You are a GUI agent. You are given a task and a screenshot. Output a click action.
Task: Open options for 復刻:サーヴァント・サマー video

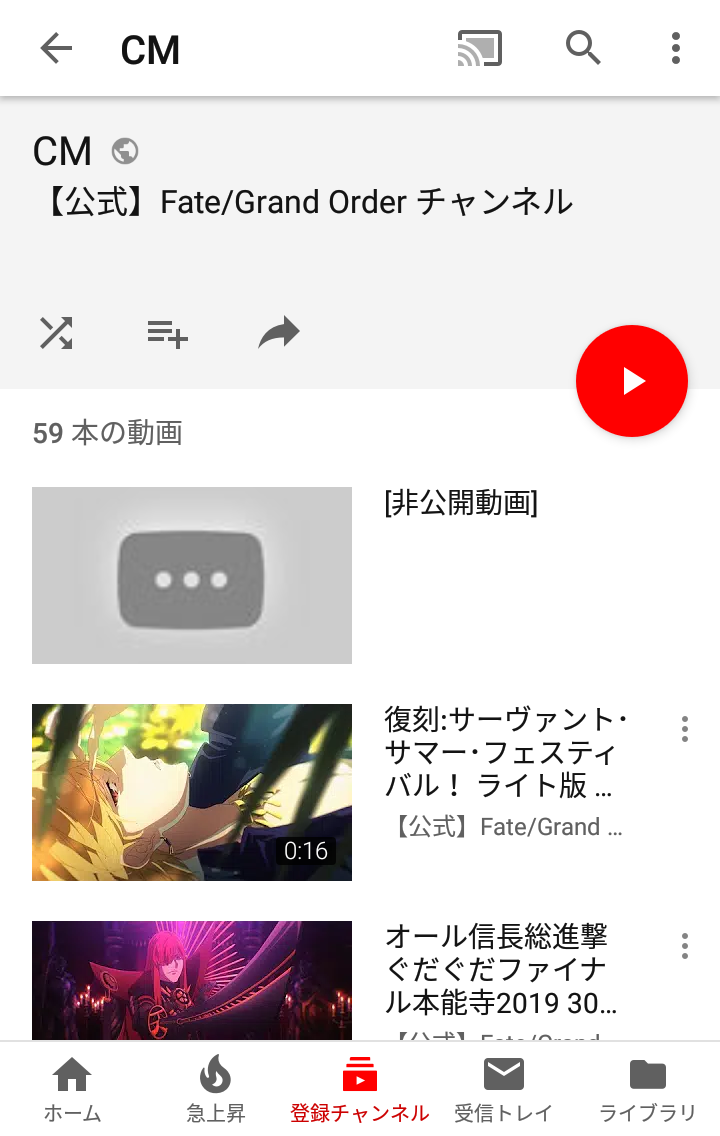pos(685,729)
